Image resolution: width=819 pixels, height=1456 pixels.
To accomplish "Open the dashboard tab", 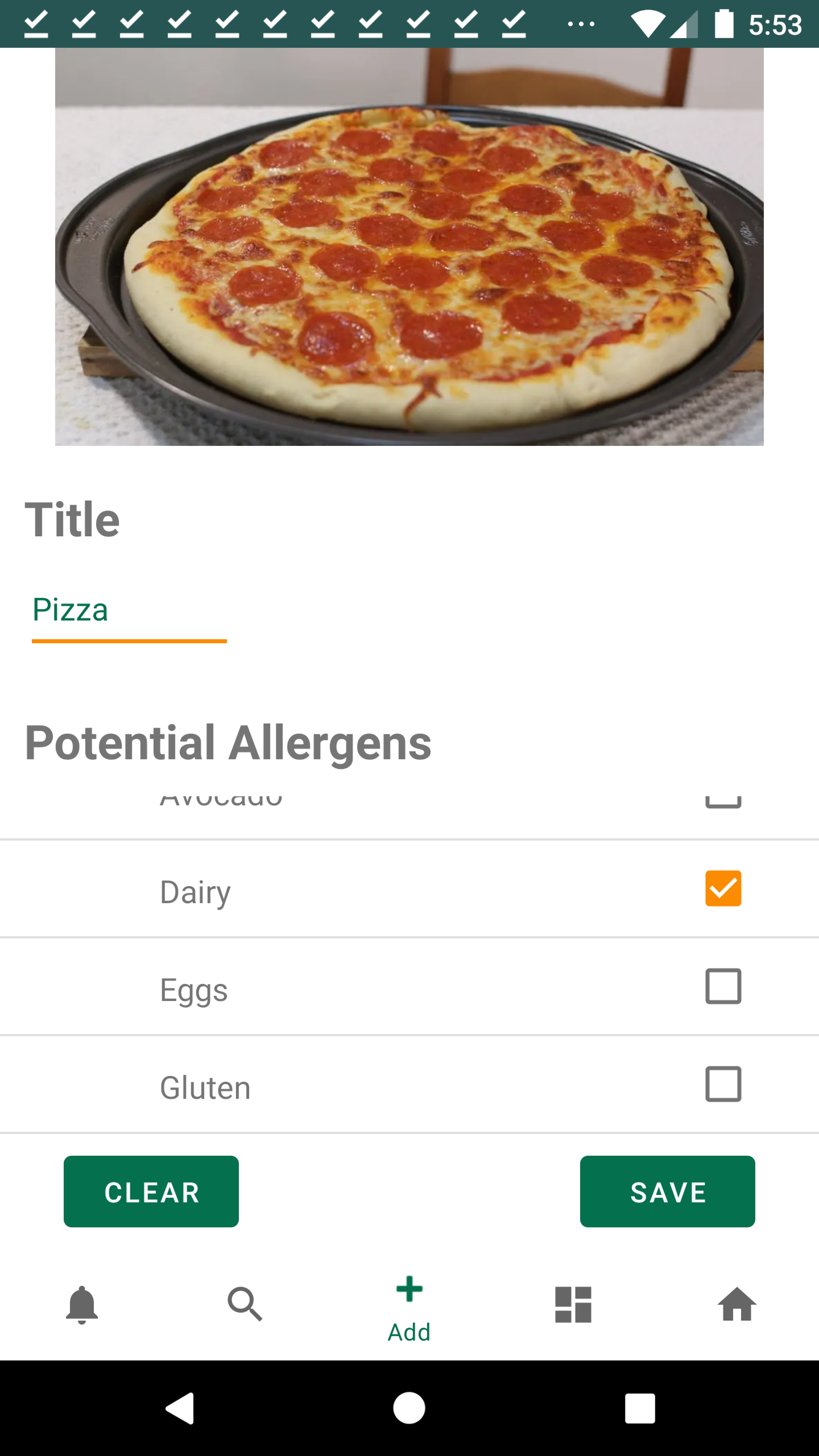I will pyautogui.click(x=573, y=1304).
